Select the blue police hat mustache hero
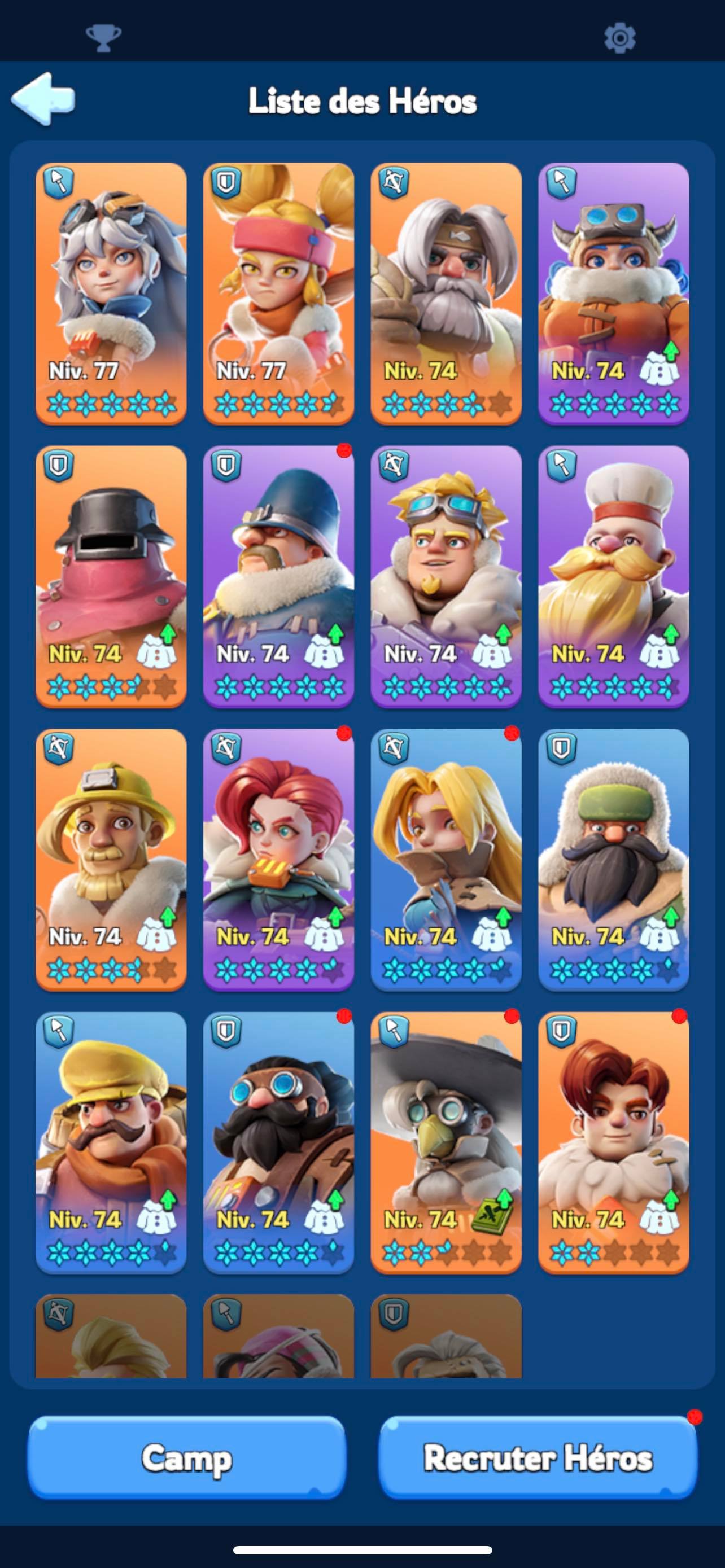This screenshot has width=725, height=1568. point(278,576)
